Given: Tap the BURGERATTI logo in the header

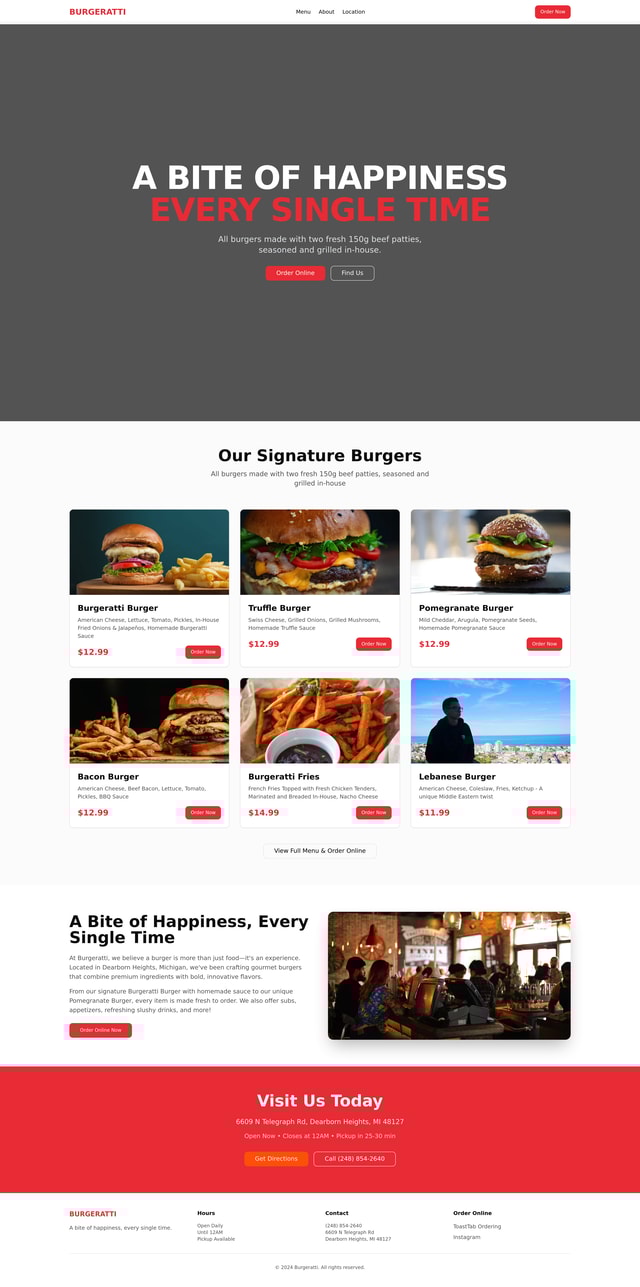Looking at the screenshot, I should [x=97, y=12].
